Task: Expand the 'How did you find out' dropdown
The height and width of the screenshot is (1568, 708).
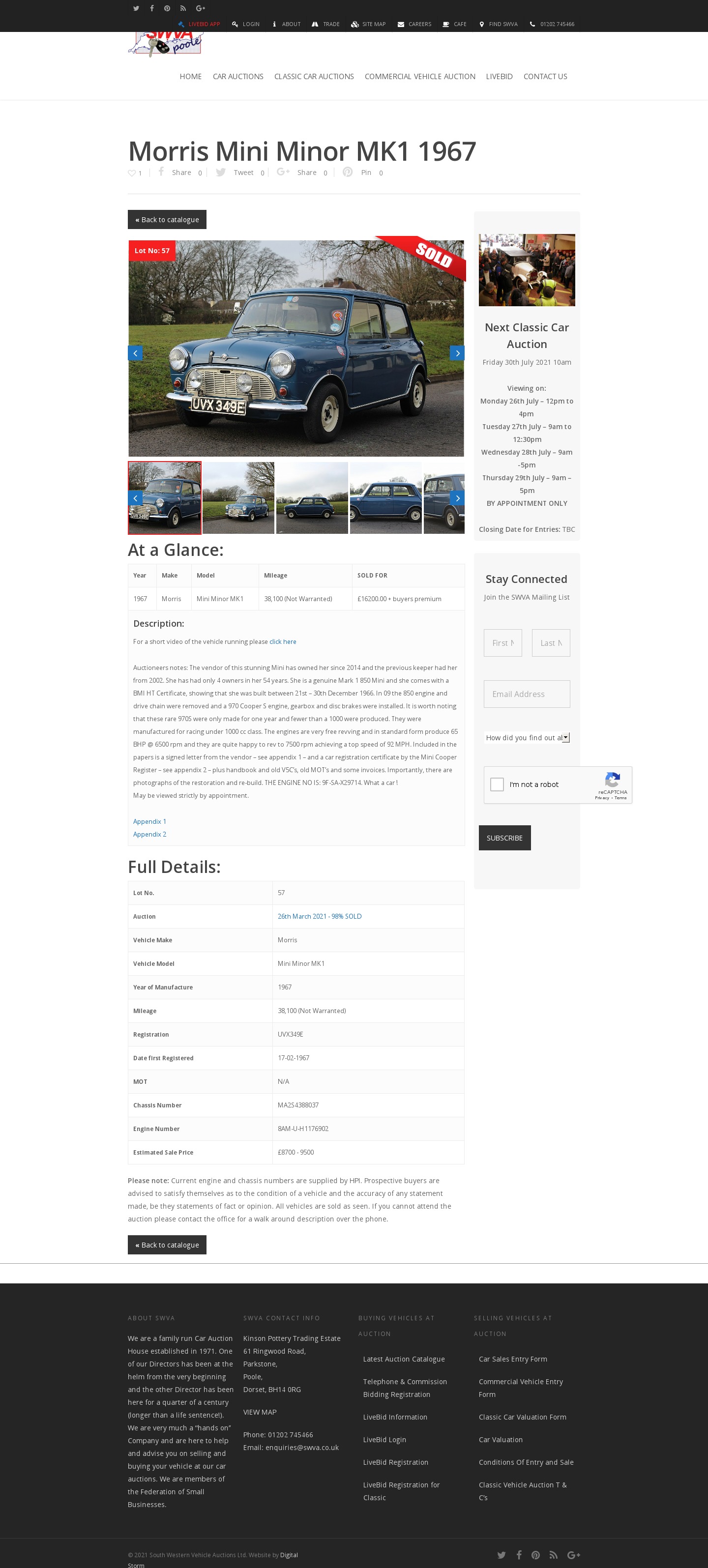Action: (527, 738)
